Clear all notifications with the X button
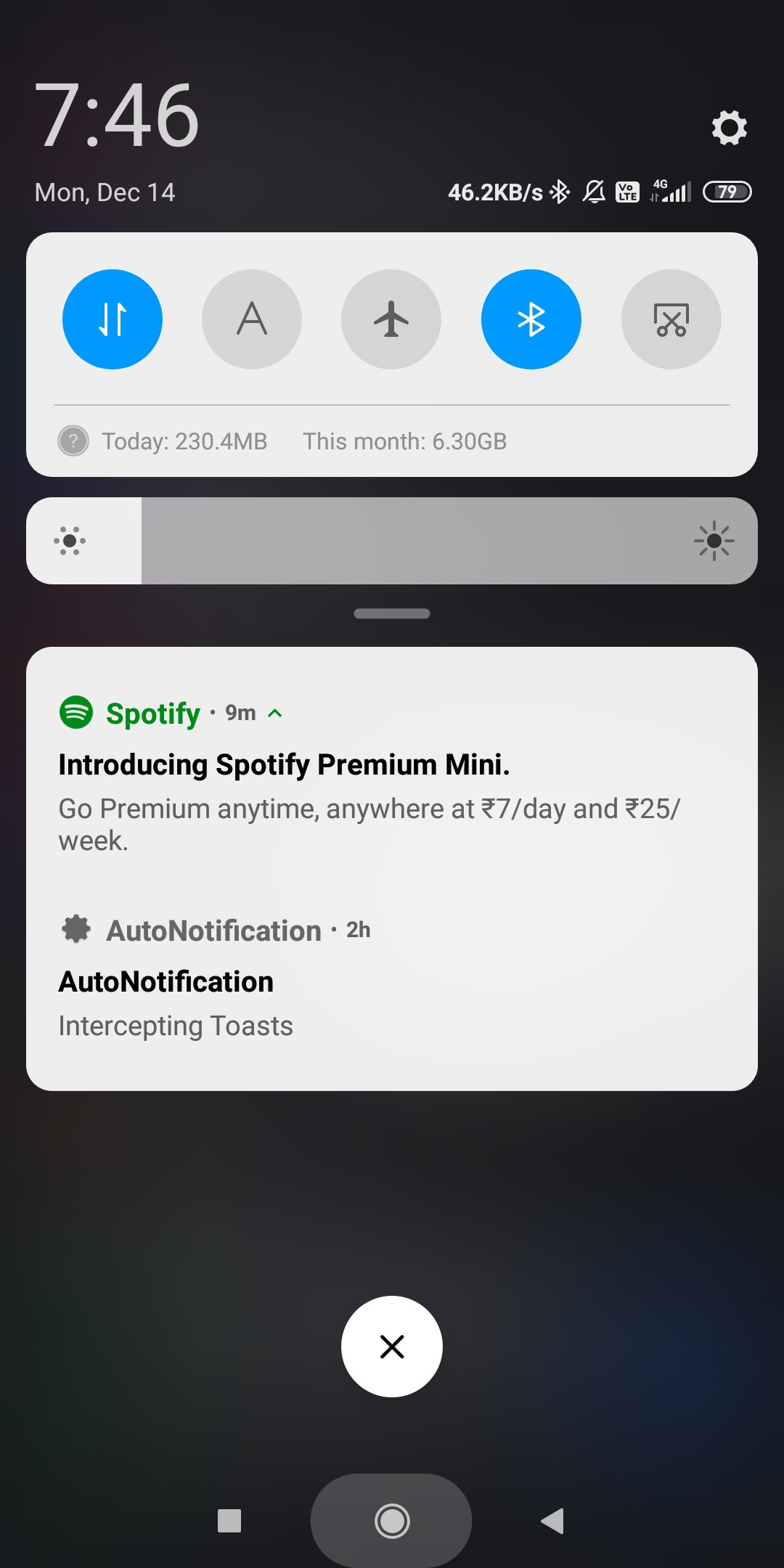Screen dimensions: 784x1568 [x=391, y=1346]
